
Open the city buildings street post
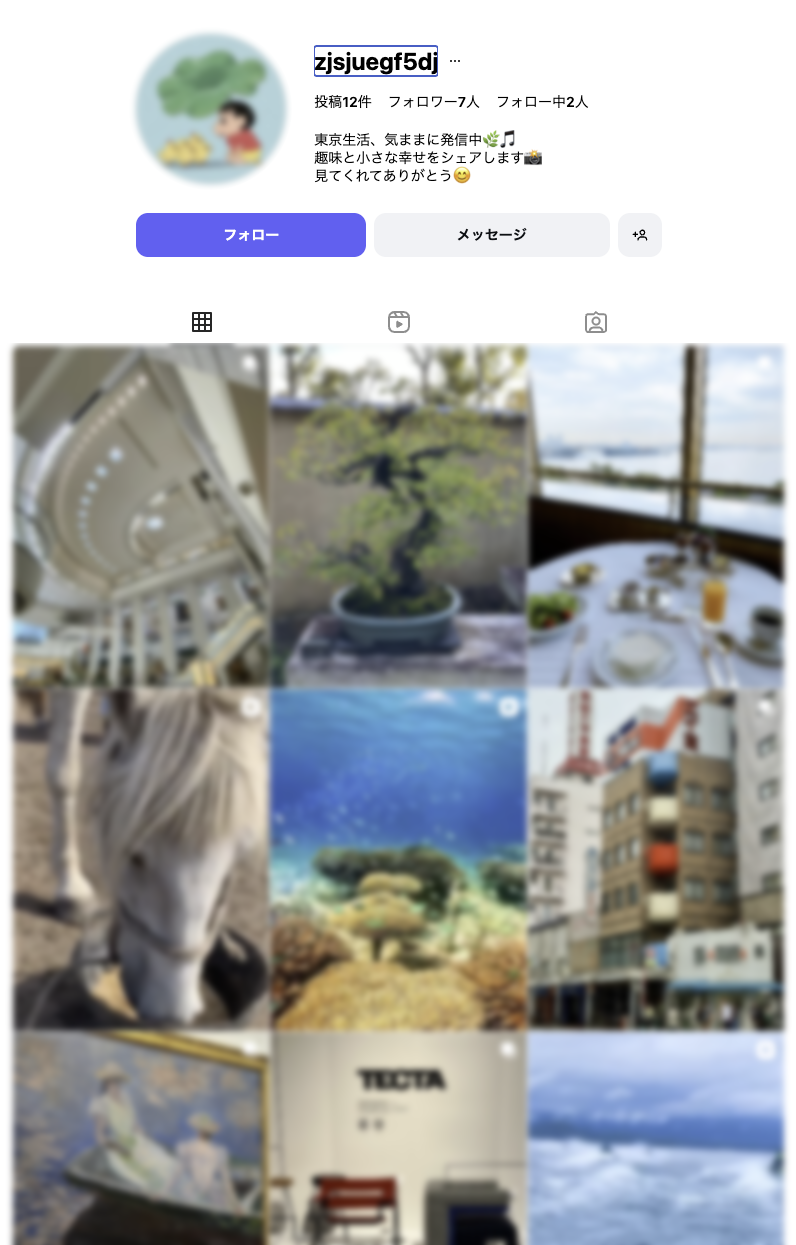(x=656, y=858)
